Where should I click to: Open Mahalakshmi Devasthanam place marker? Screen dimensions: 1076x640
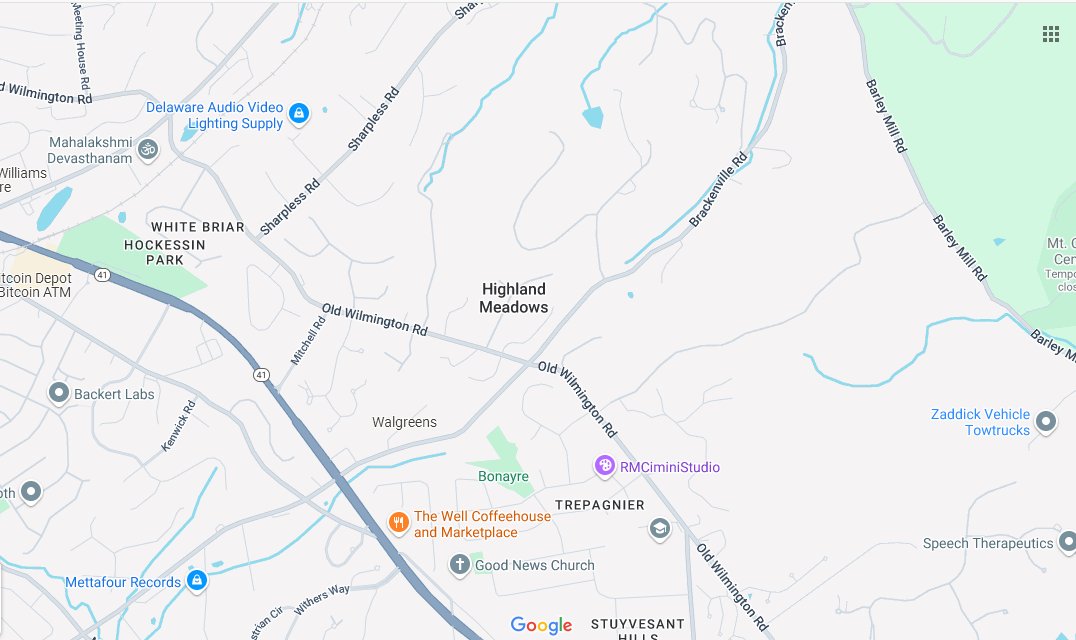coord(148,150)
